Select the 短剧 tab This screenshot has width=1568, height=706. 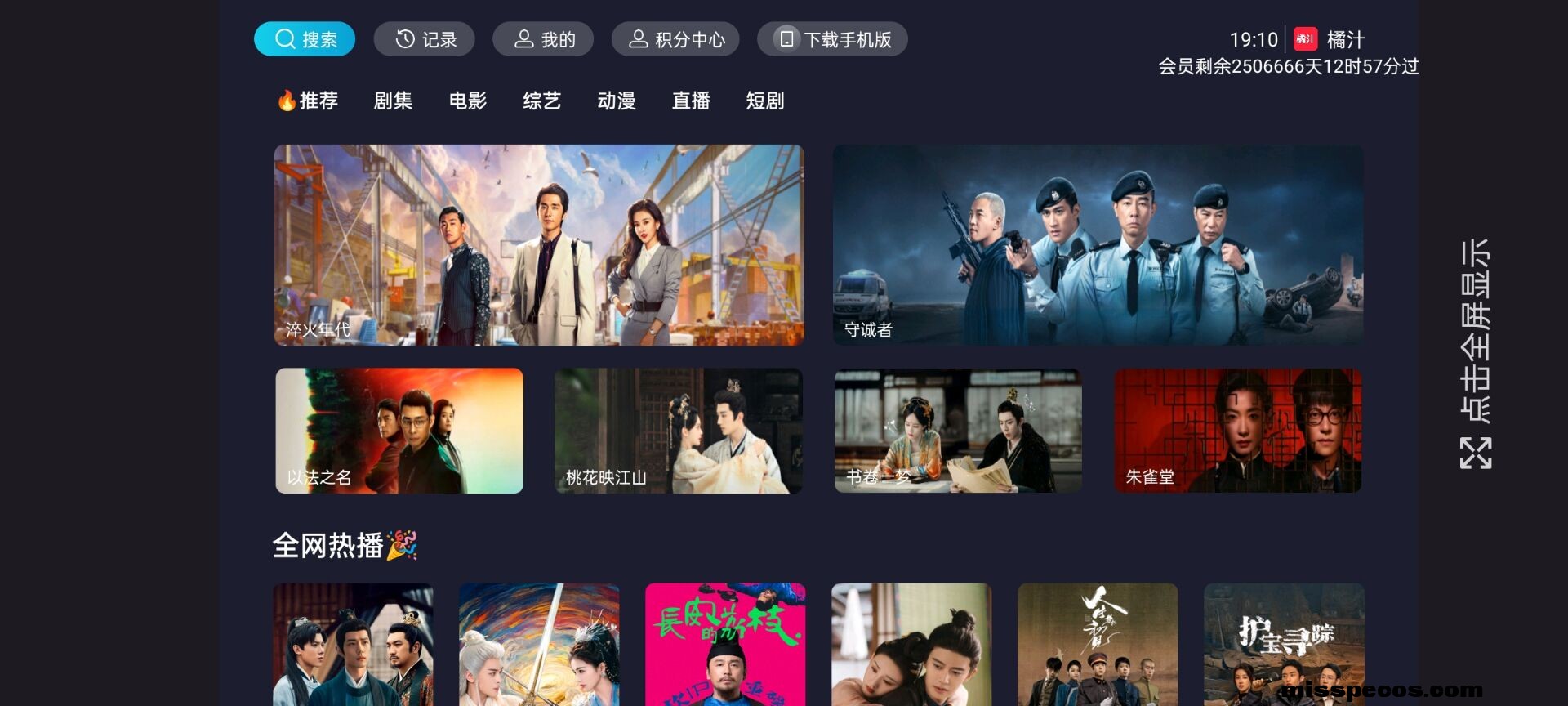pyautogui.click(x=765, y=101)
